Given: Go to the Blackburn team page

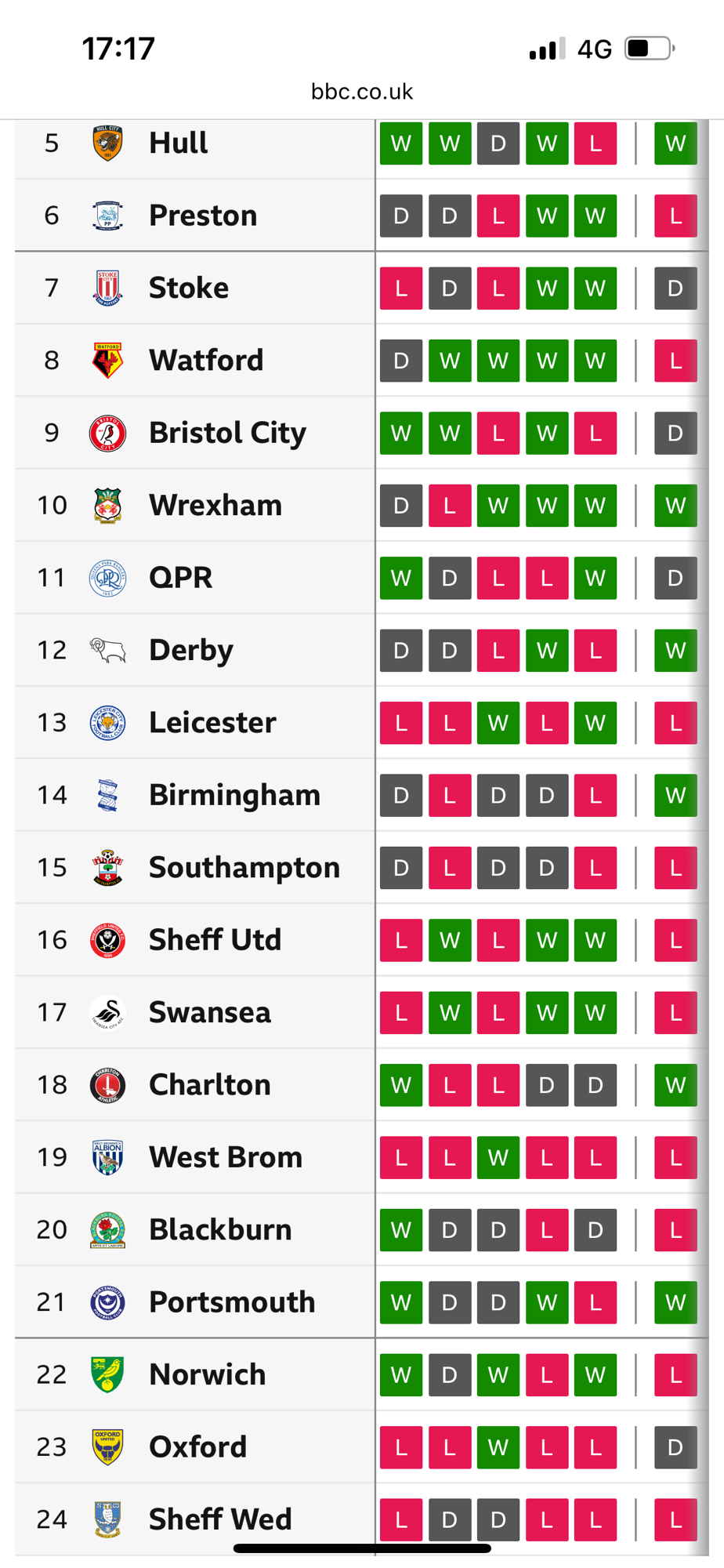Looking at the screenshot, I should (x=219, y=1229).
